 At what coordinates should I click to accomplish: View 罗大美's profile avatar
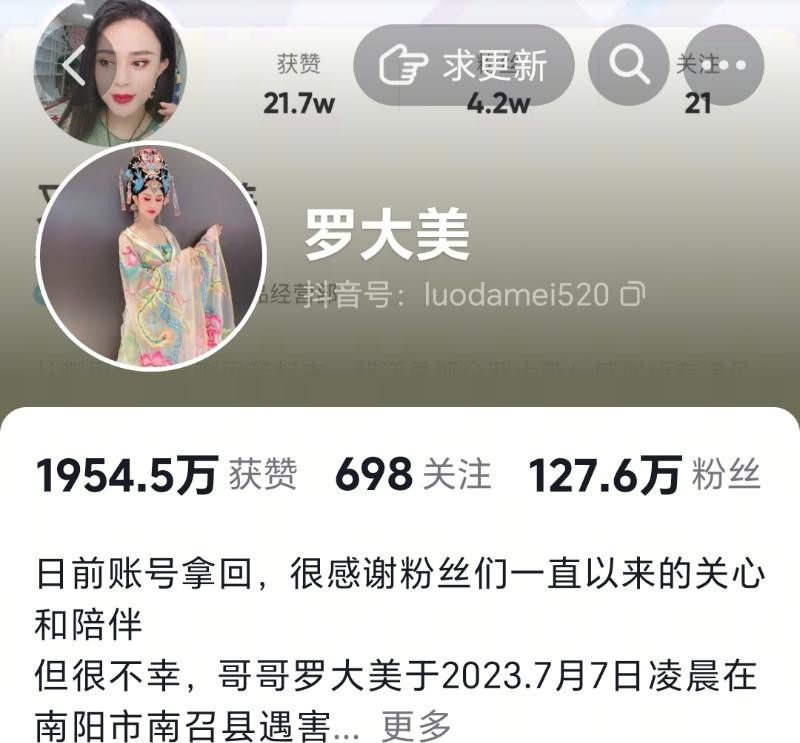151,256
